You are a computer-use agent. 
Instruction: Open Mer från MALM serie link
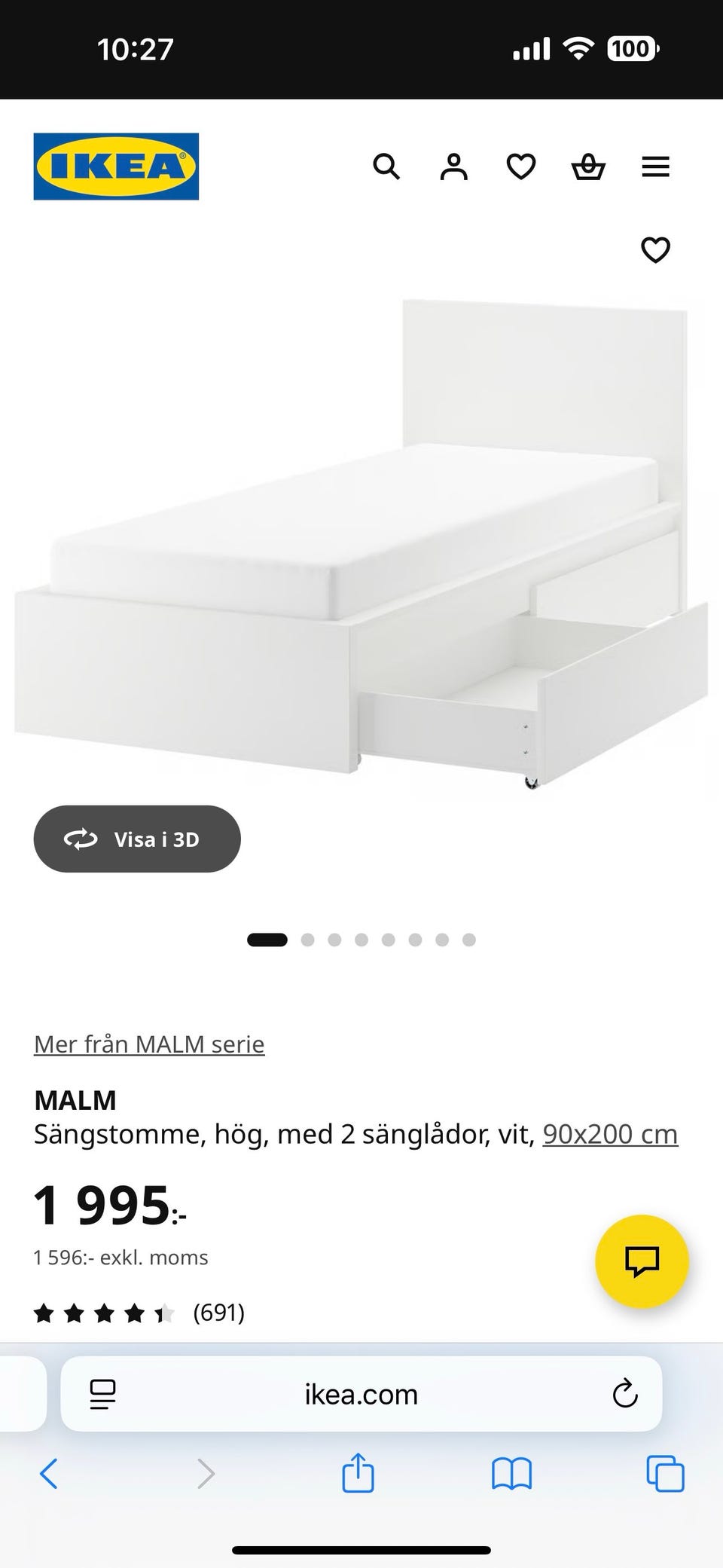(x=149, y=1044)
